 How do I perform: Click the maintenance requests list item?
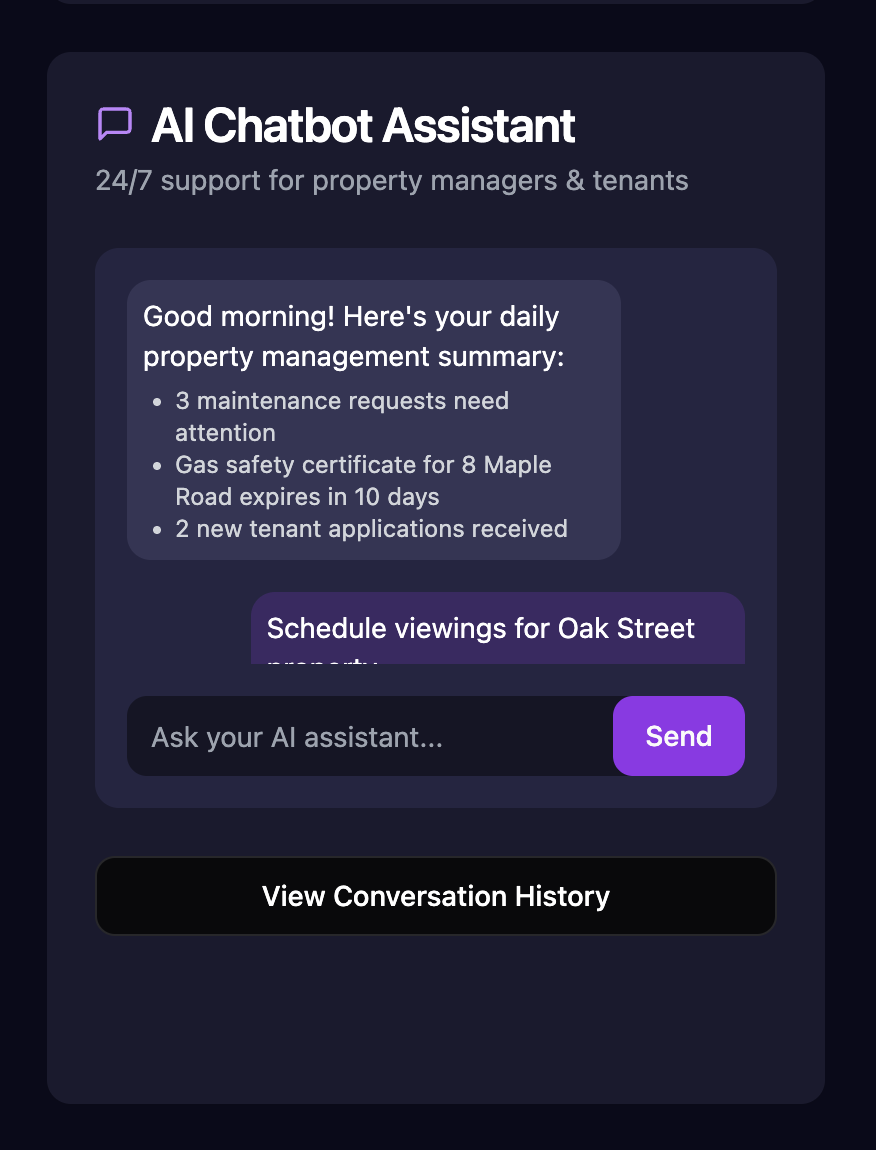point(342,416)
